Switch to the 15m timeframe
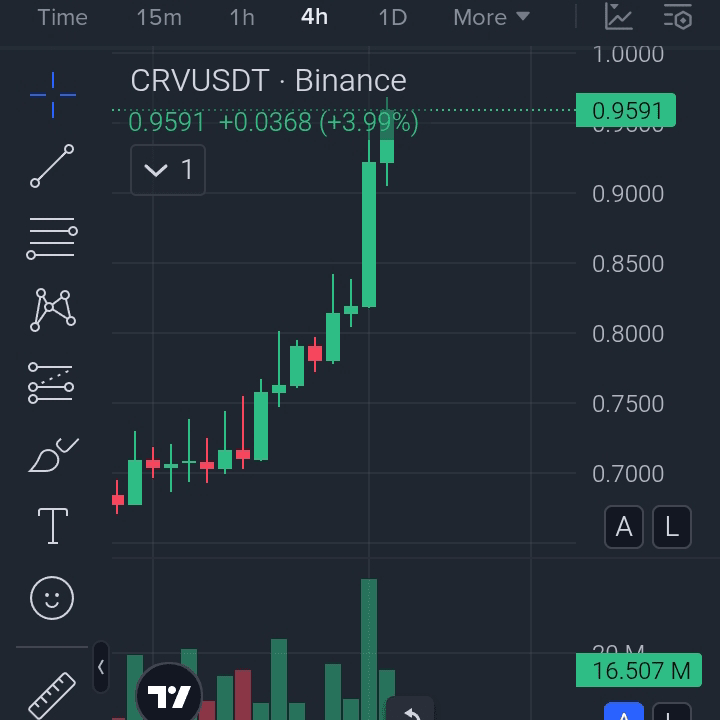This screenshot has height=720, width=720. 159,17
